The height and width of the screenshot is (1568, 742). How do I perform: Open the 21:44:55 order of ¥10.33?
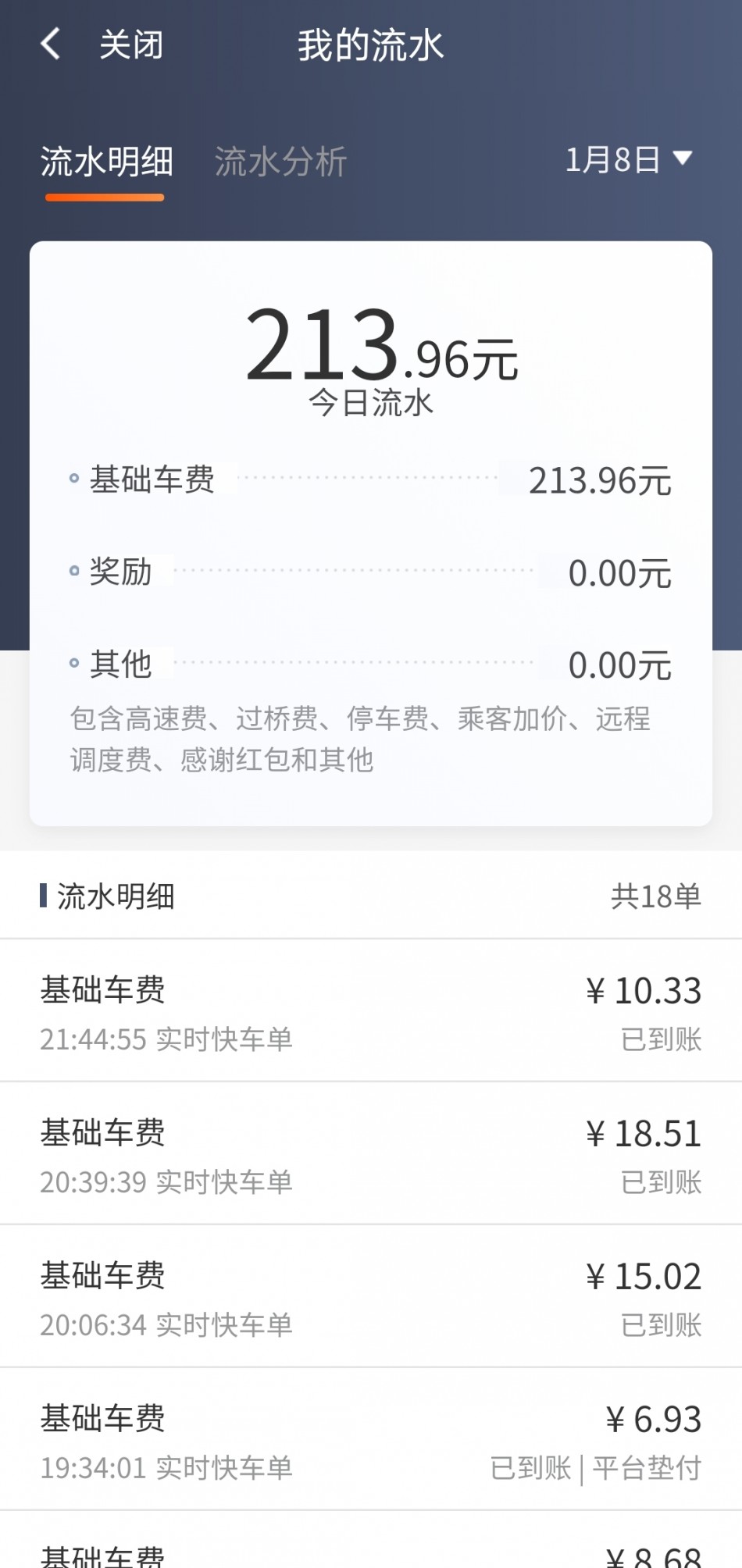pos(371,1011)
